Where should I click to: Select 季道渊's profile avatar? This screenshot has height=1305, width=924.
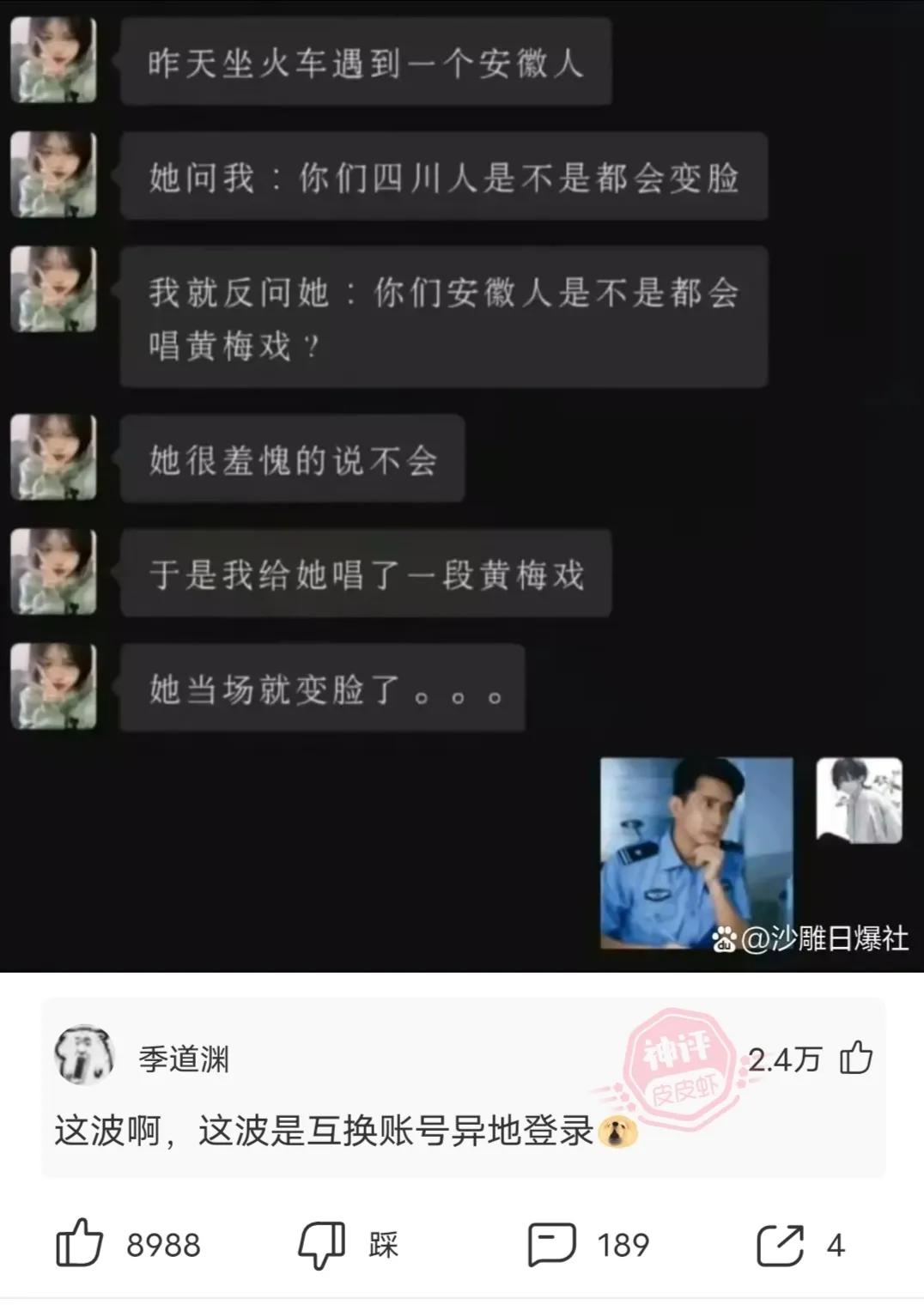pyautogui.click(x=82, y=1059)
